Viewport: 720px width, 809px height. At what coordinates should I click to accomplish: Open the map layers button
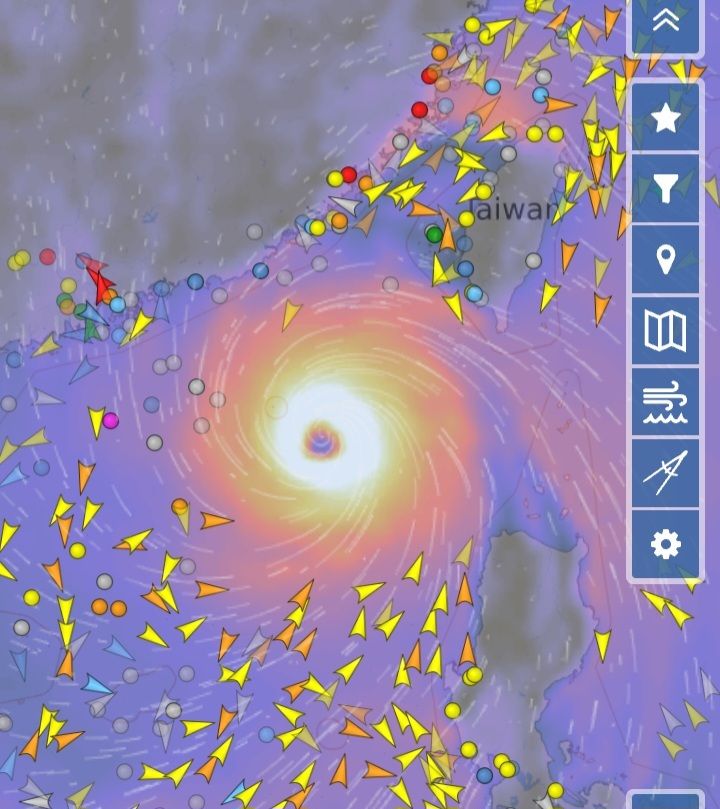tap(665, 331)
